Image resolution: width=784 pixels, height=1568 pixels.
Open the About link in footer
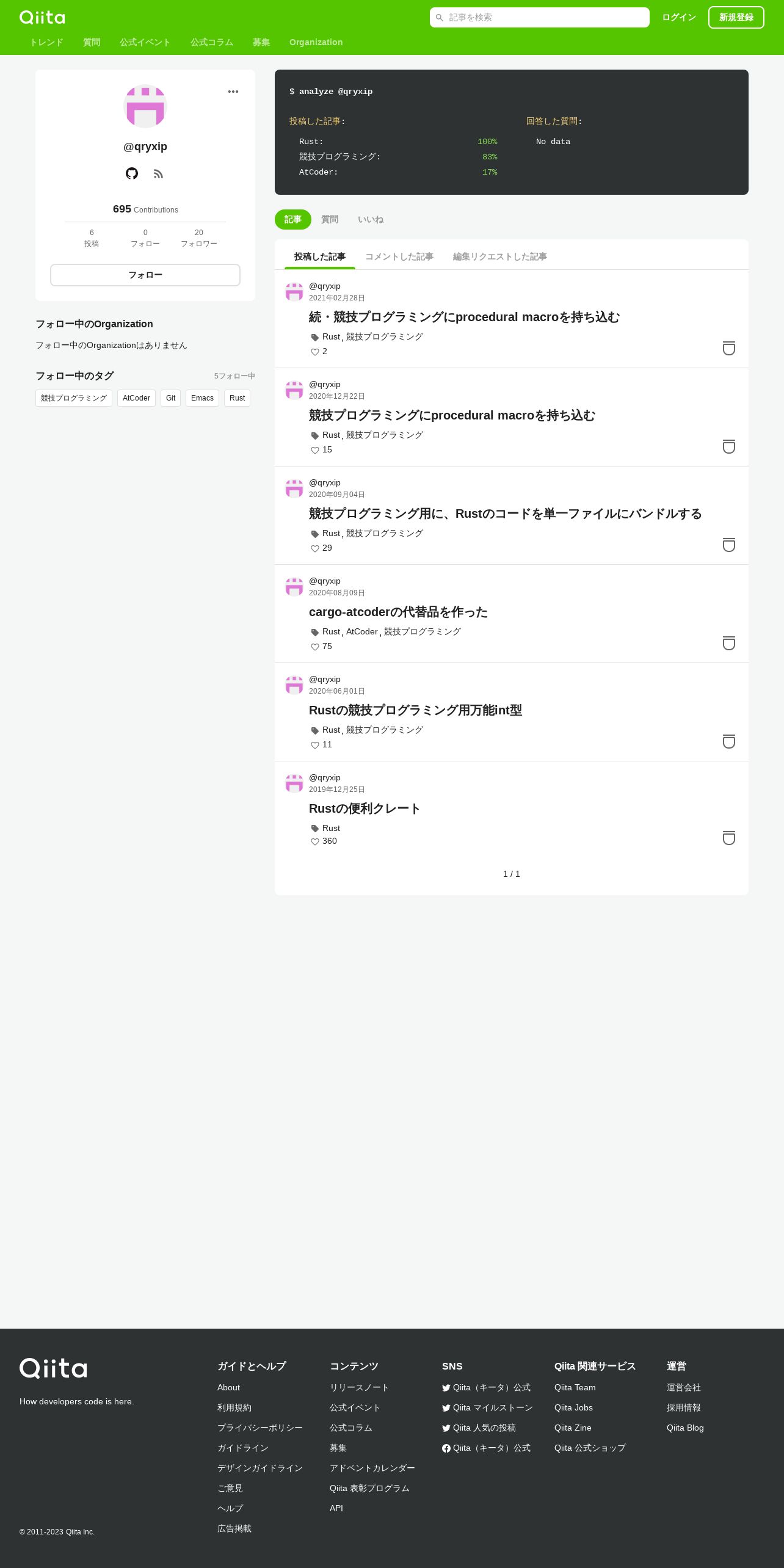(228, 1387)
